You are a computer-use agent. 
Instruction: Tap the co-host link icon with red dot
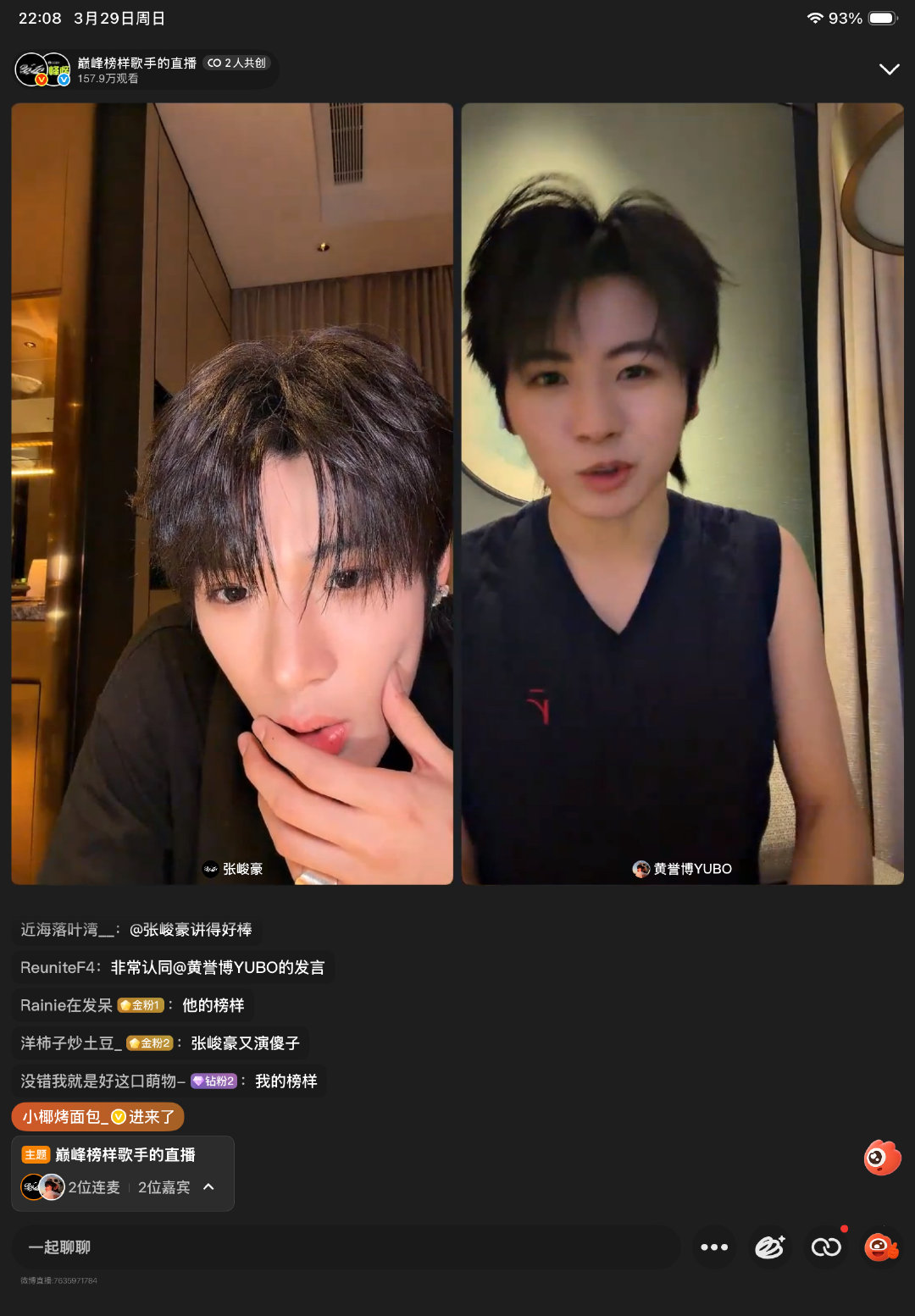tap(826, 1247)
